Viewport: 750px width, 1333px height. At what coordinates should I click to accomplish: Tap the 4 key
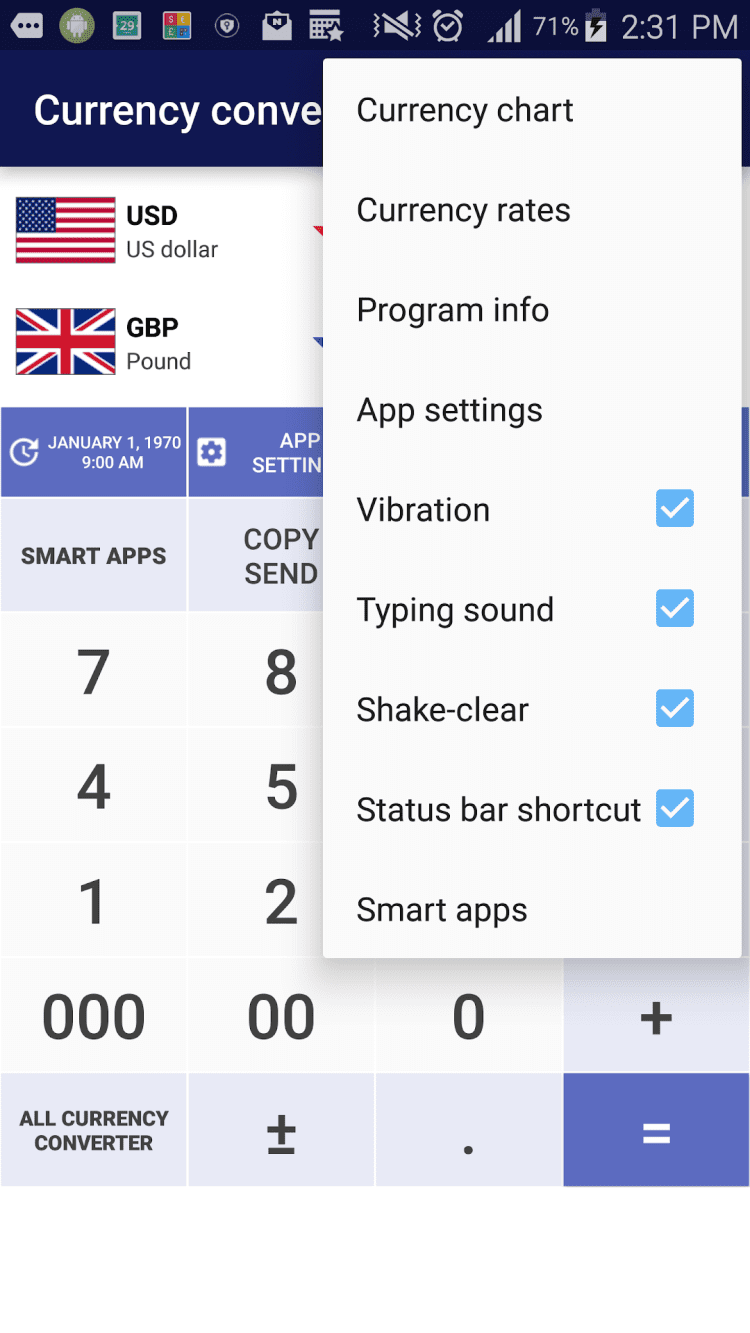pos(94,787)
